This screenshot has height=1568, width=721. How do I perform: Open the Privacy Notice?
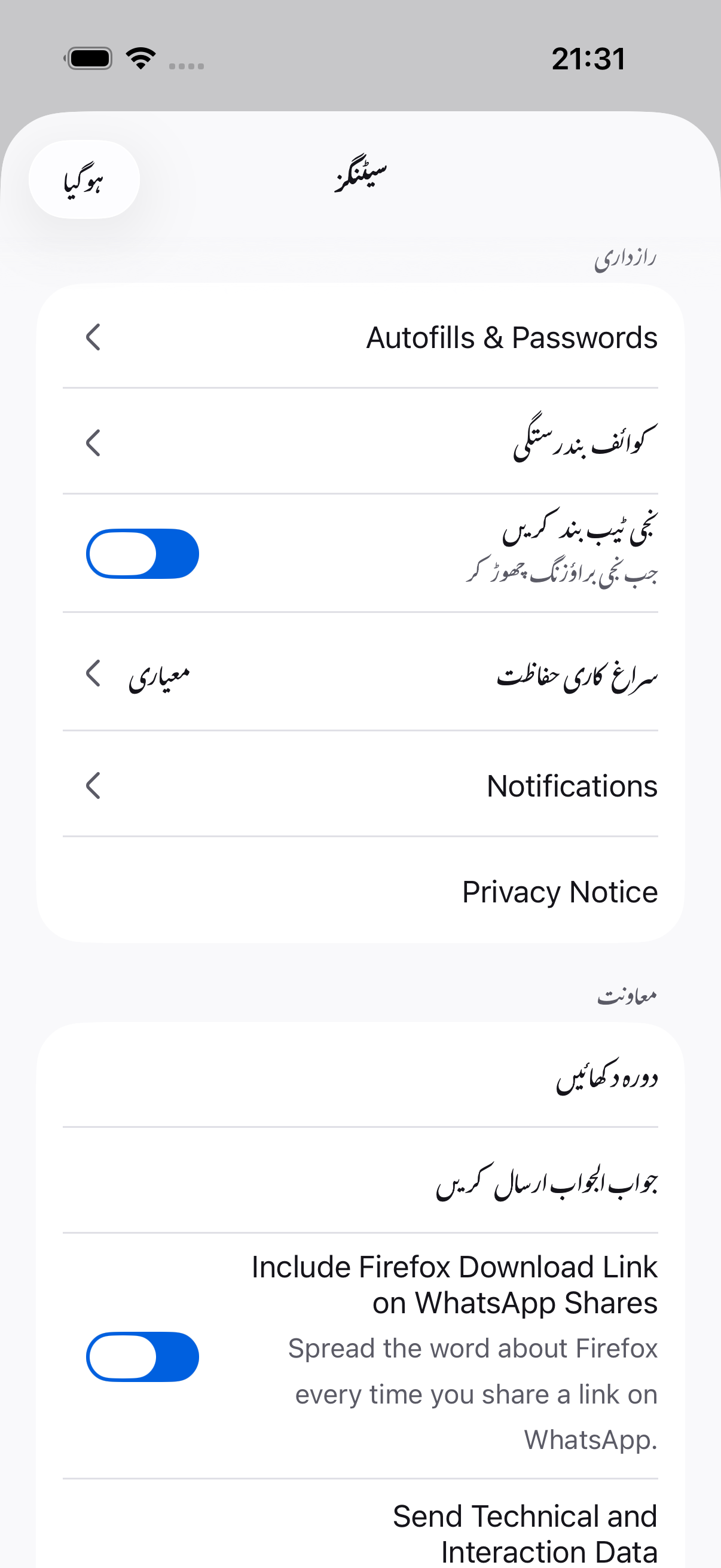pos(360,891)
